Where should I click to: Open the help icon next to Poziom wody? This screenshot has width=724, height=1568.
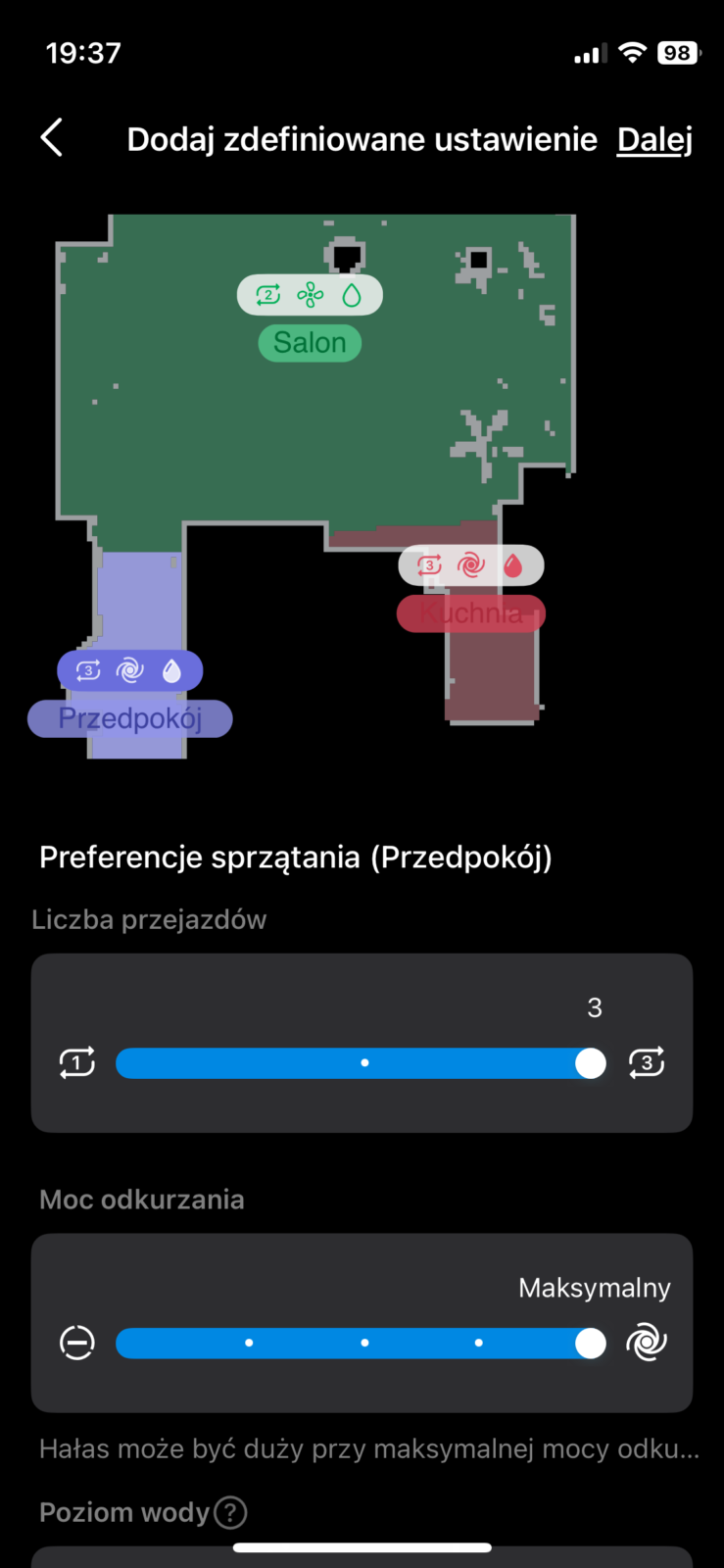230,1512
